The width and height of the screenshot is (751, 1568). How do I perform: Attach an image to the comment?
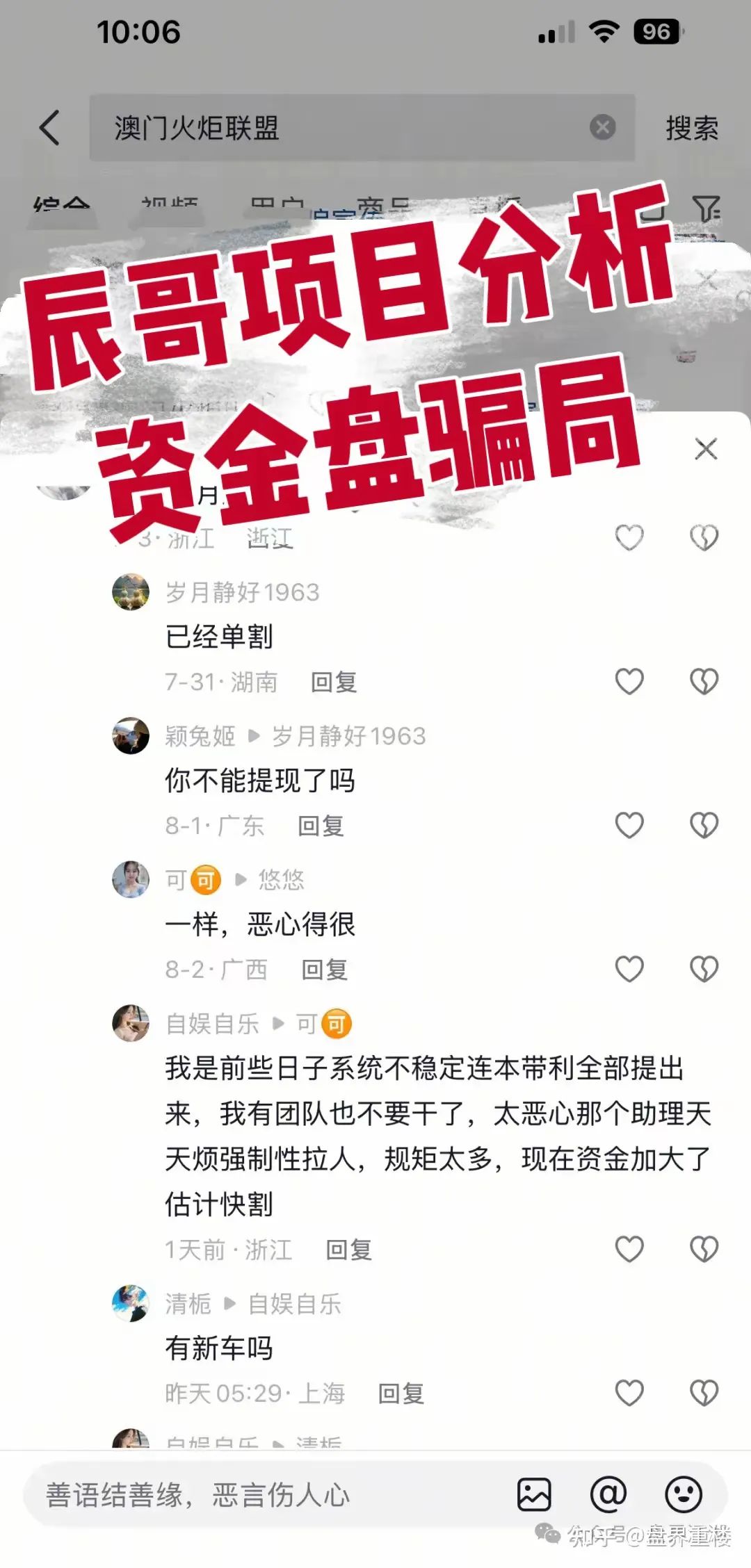(534, 1494)
